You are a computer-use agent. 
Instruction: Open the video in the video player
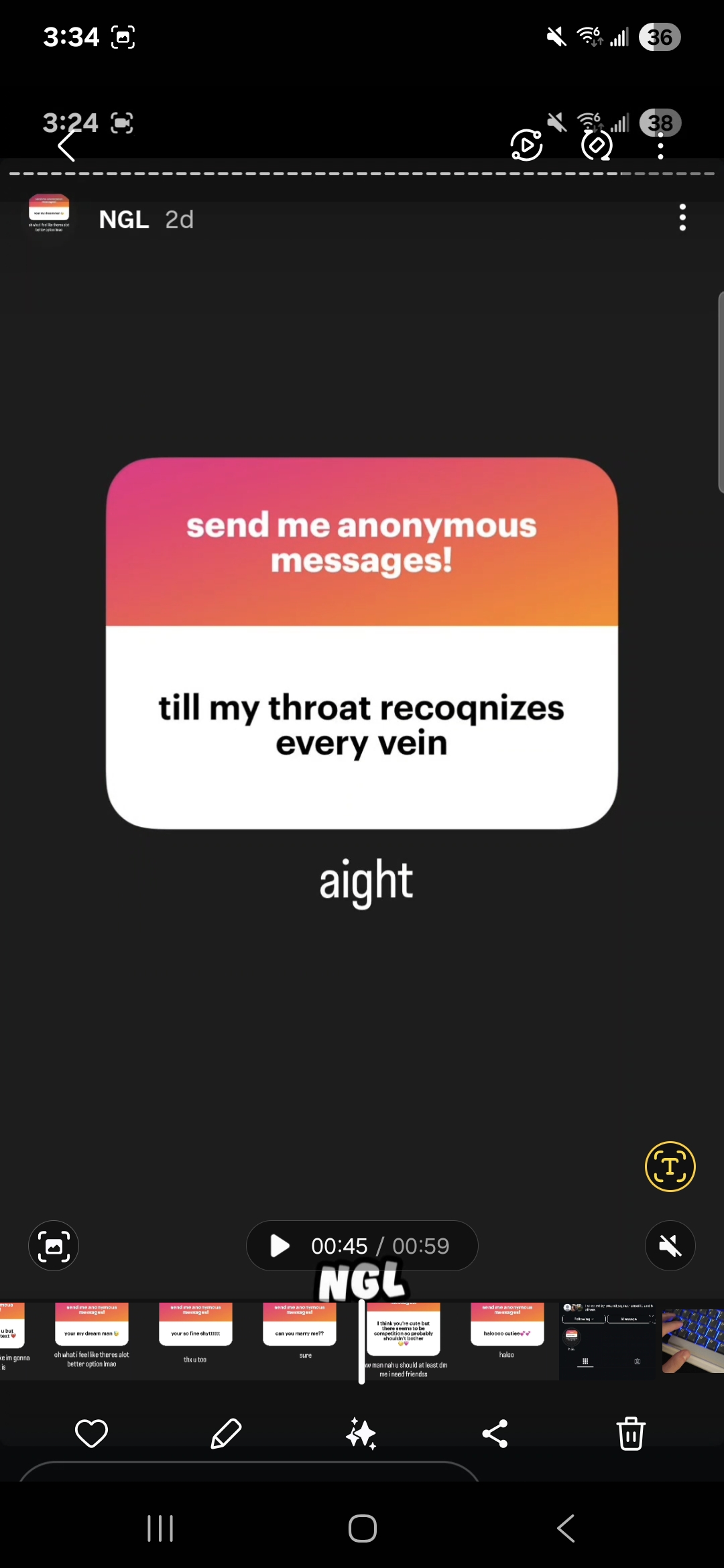(x=526, y=145)
